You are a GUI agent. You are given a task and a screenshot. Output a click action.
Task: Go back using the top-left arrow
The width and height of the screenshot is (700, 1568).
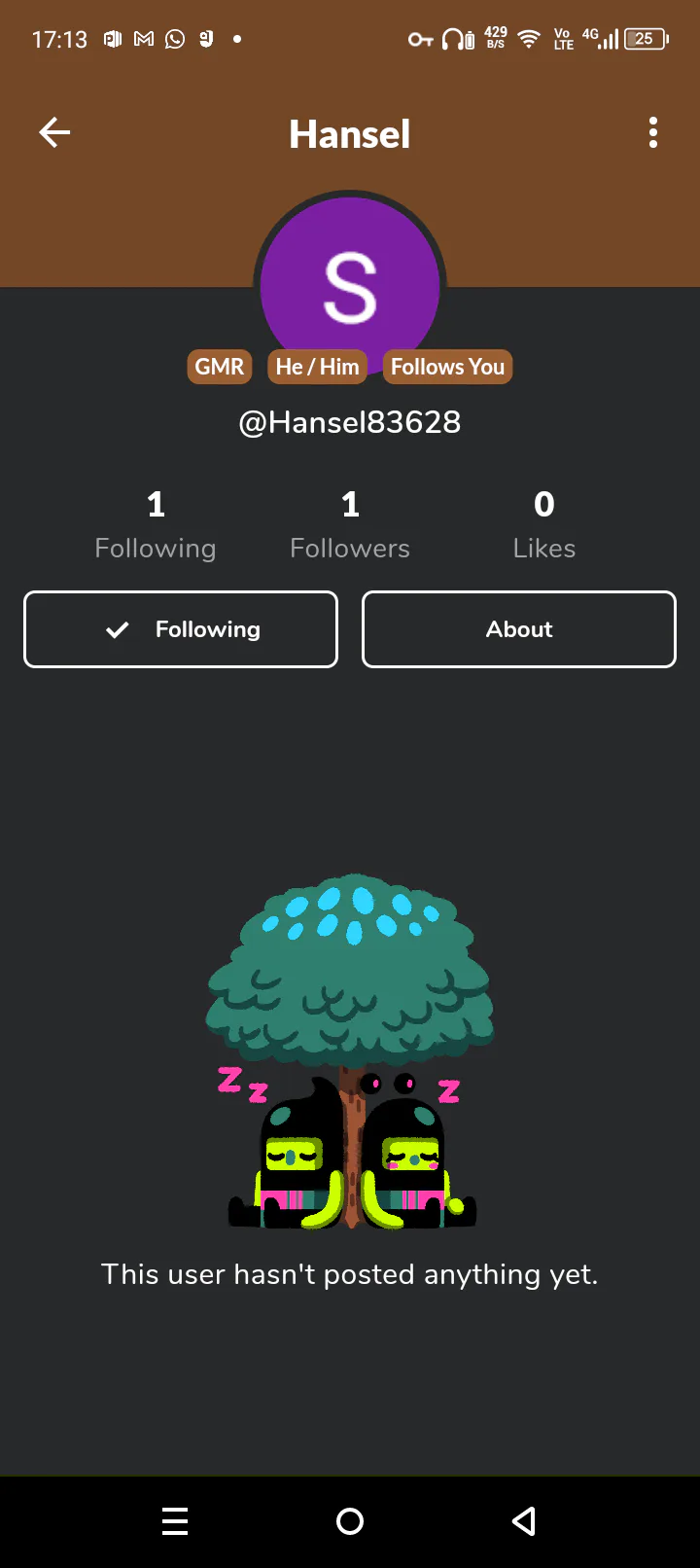click(54, 133)
